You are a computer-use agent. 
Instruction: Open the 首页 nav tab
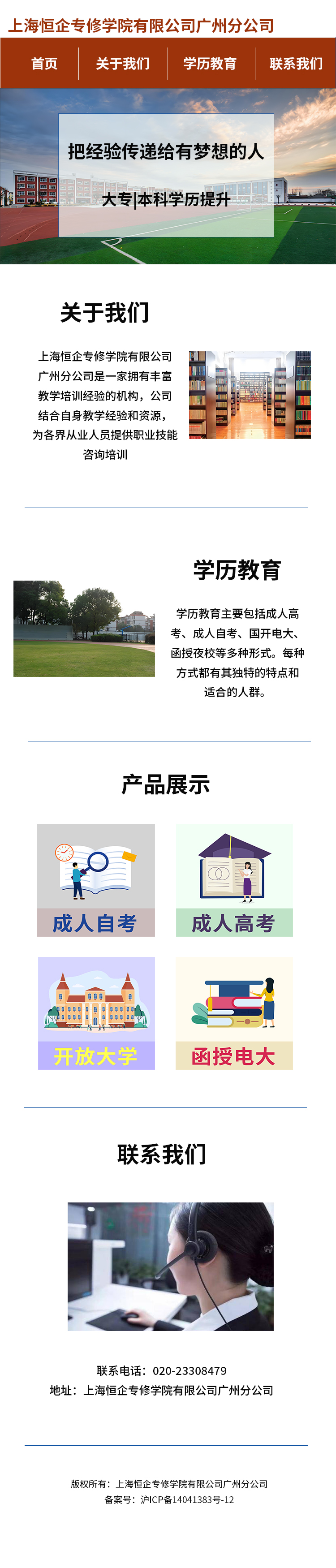pyautogui.click(x=44, y=63)
